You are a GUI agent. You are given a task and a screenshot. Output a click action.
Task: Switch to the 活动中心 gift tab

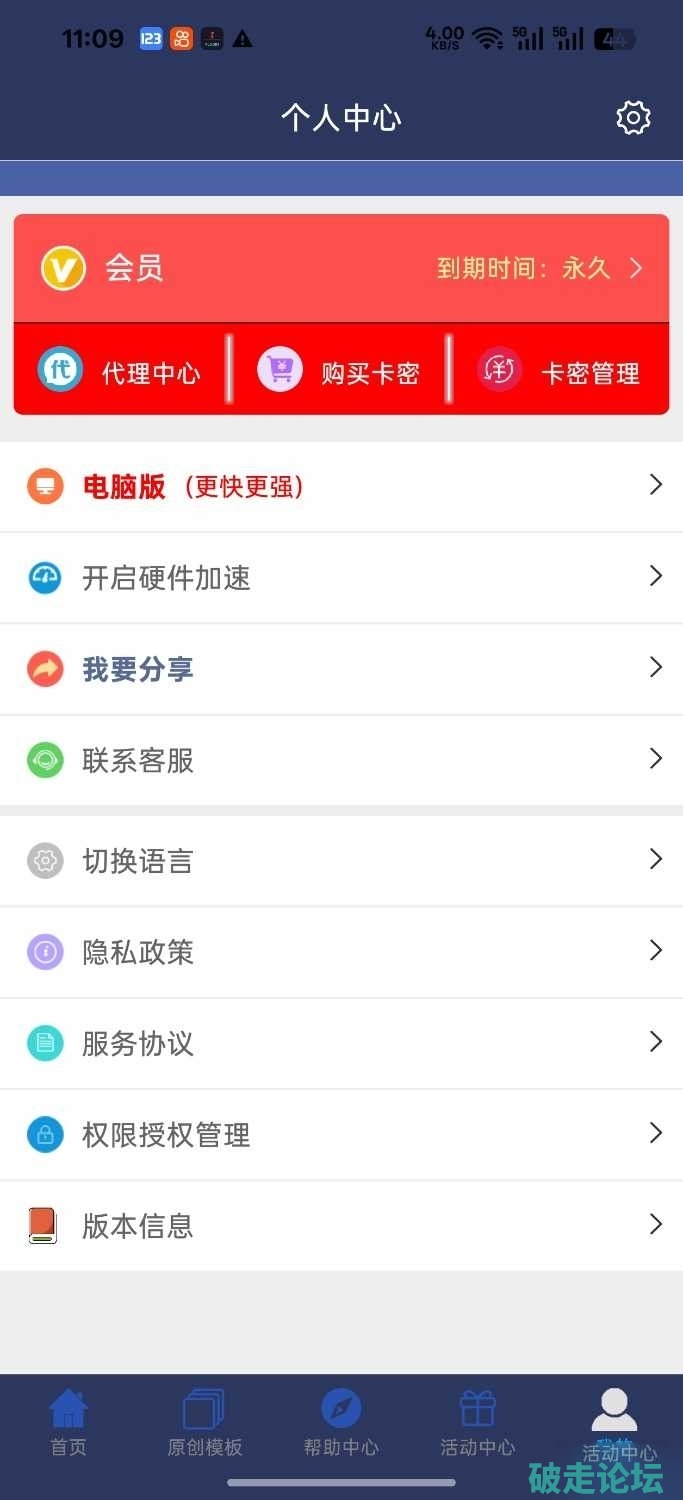(478, 1422)
